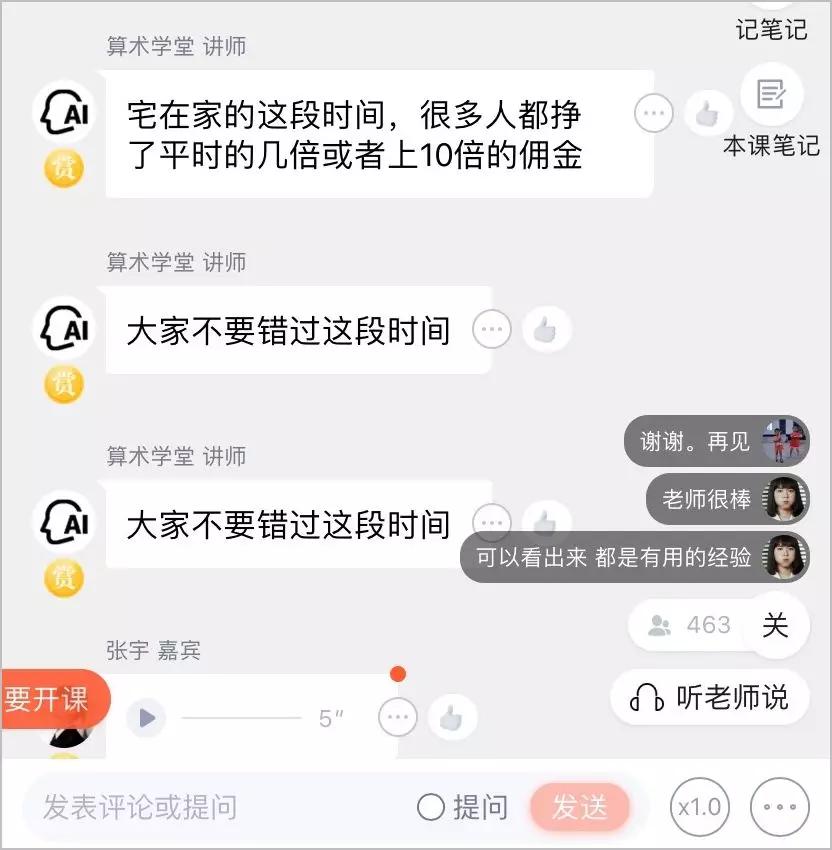
Task: Open the 记笔记 note-taking panel
Action: coord(770,28)
